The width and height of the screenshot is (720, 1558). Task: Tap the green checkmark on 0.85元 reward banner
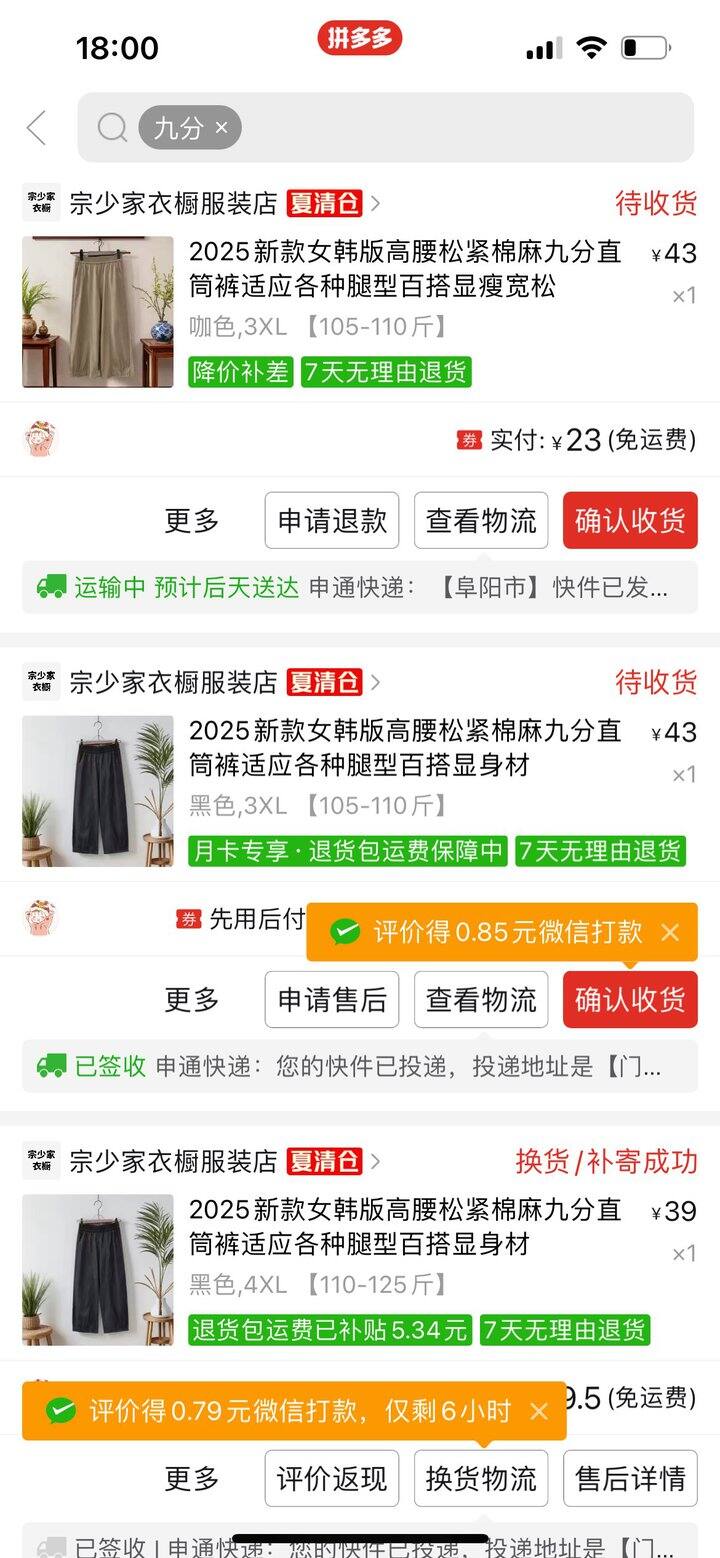click(x=345, y=932)
